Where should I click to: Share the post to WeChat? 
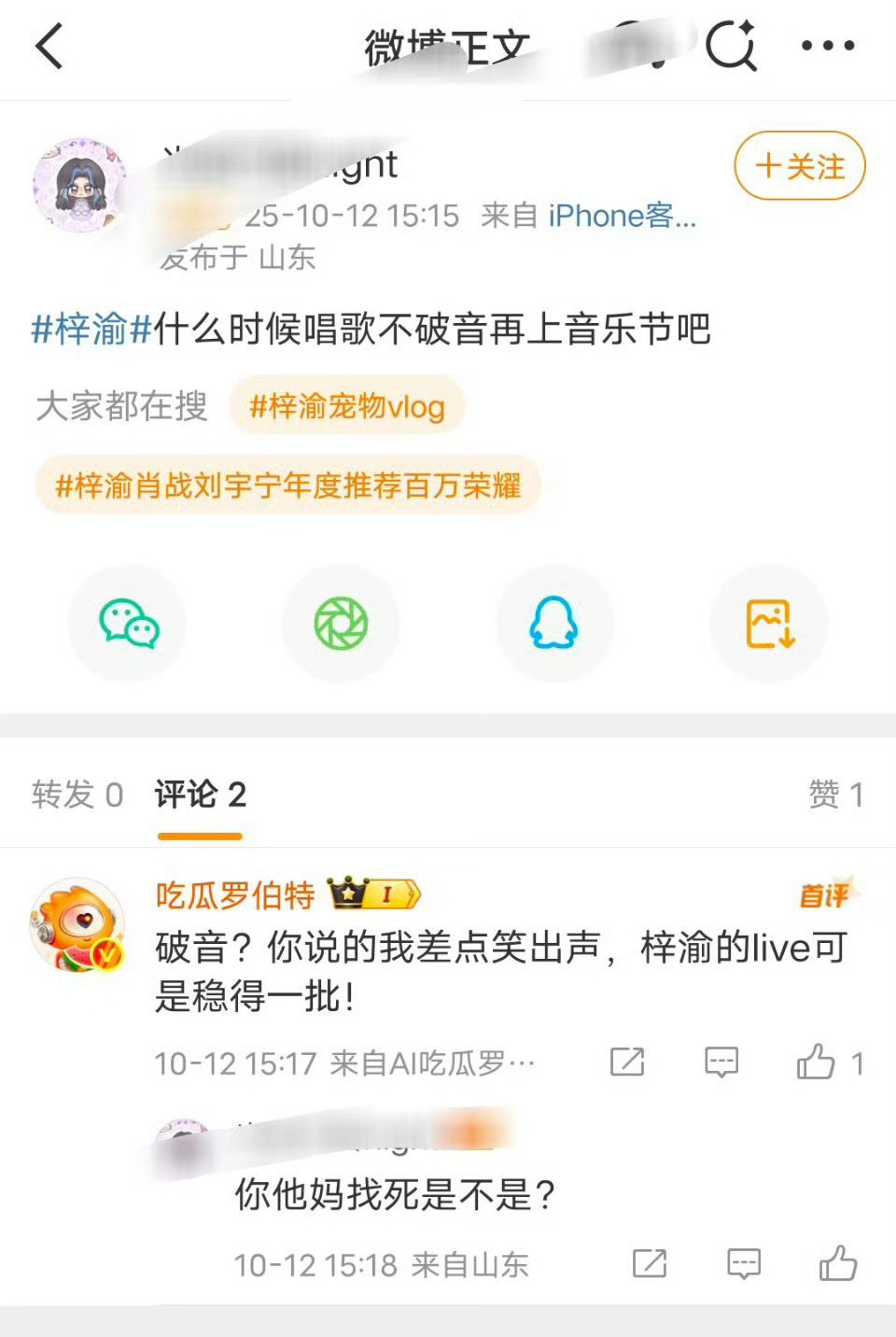pos(128,623)
